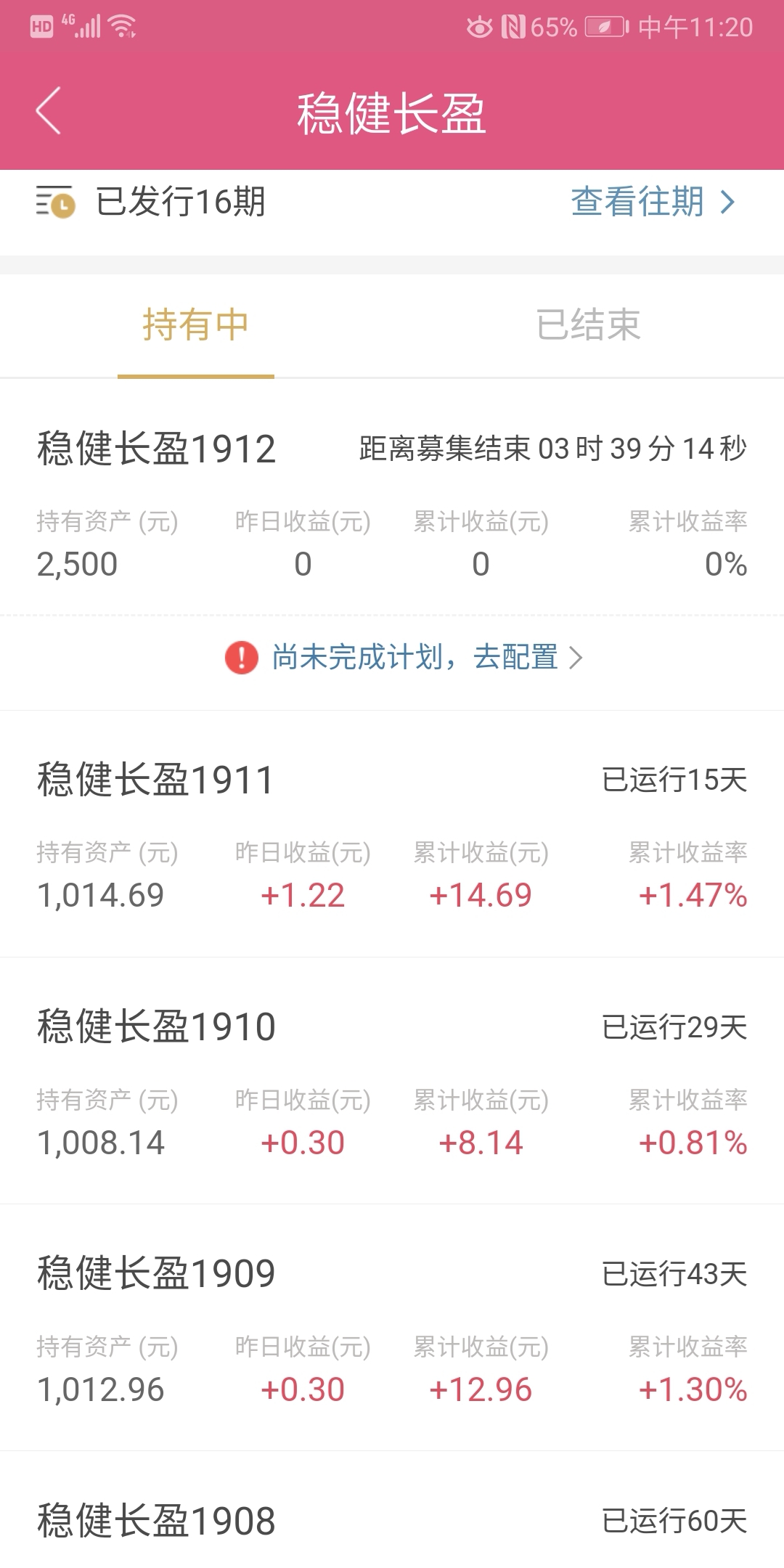This screenshot has width=784, height=1568.
Task: Go back using the header arrow
Action: pyautogui.click(x=48, y=111)
